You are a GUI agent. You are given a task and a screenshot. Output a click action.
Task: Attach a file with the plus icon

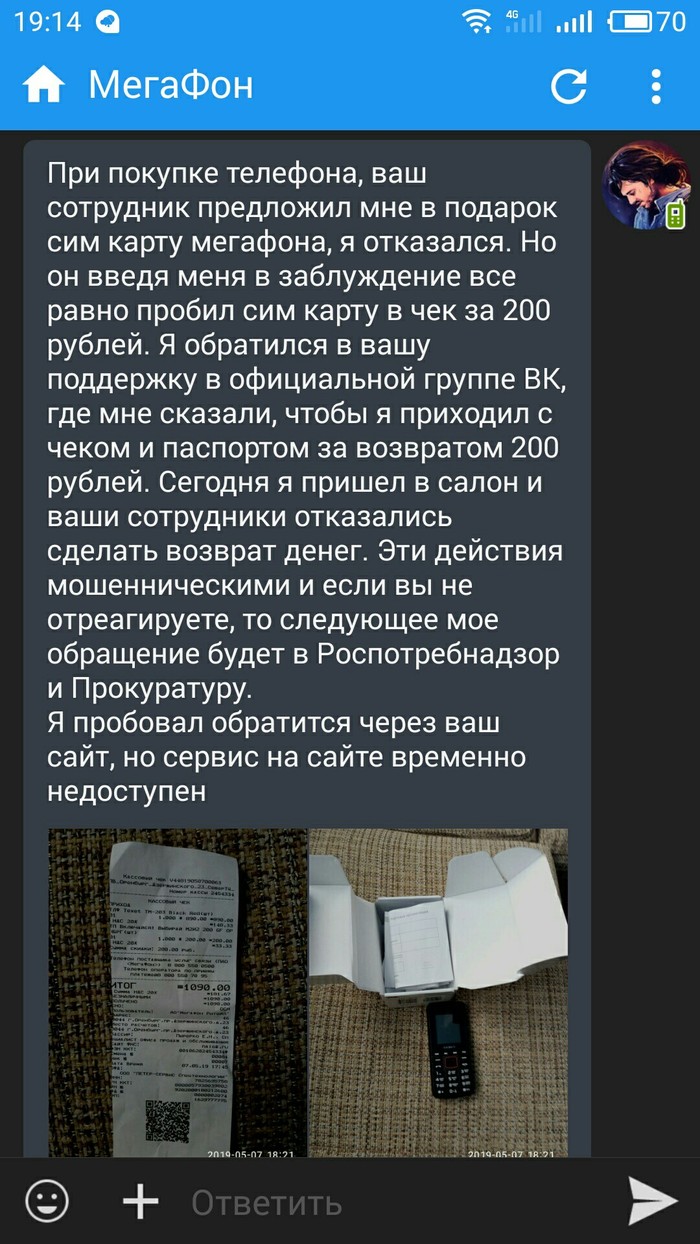coord(140,1200)
